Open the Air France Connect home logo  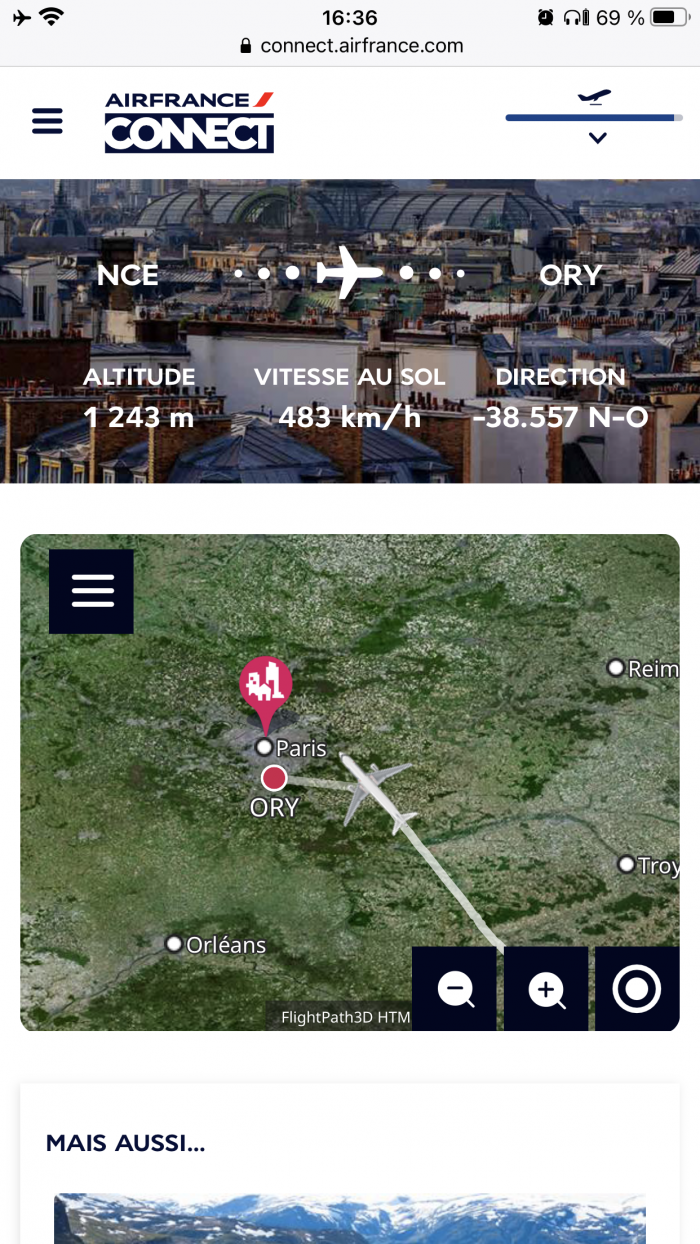[189, 122]
